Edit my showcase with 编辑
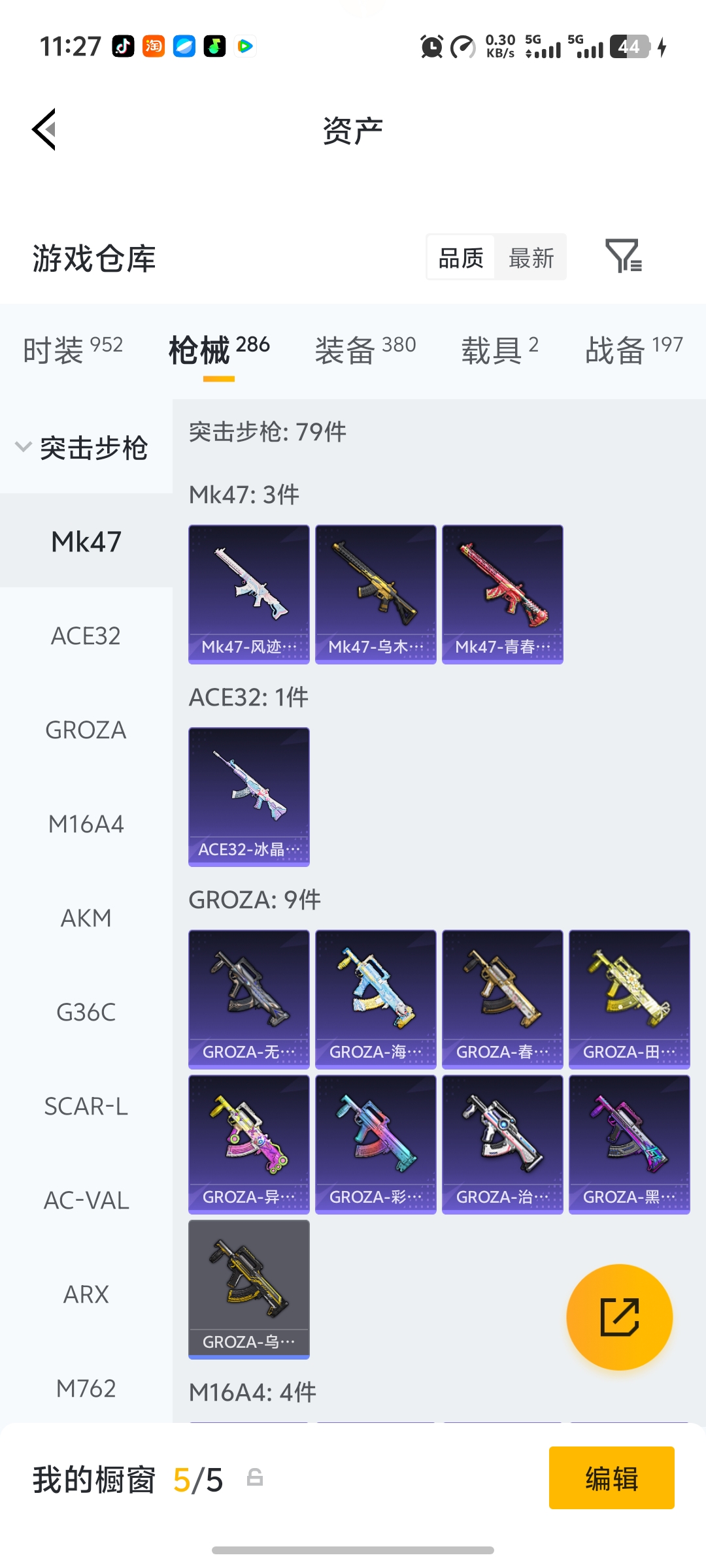The image size is (706, 1568). pyautogui.click(x=611, y=1478)
